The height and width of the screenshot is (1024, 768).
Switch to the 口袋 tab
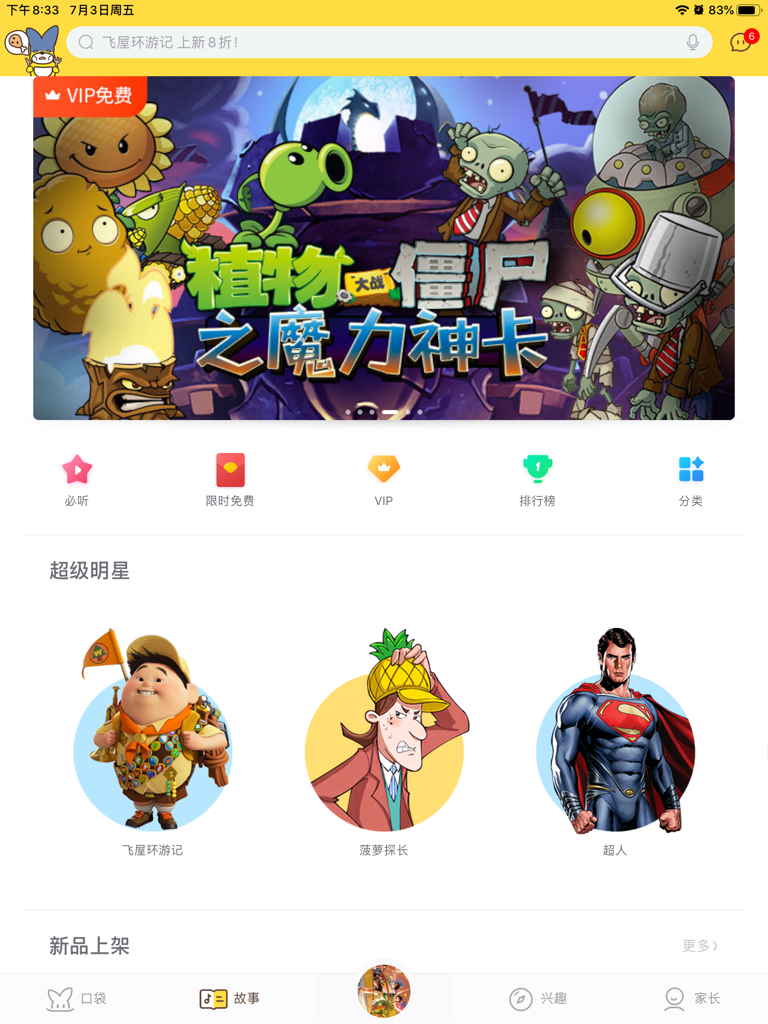77,998
